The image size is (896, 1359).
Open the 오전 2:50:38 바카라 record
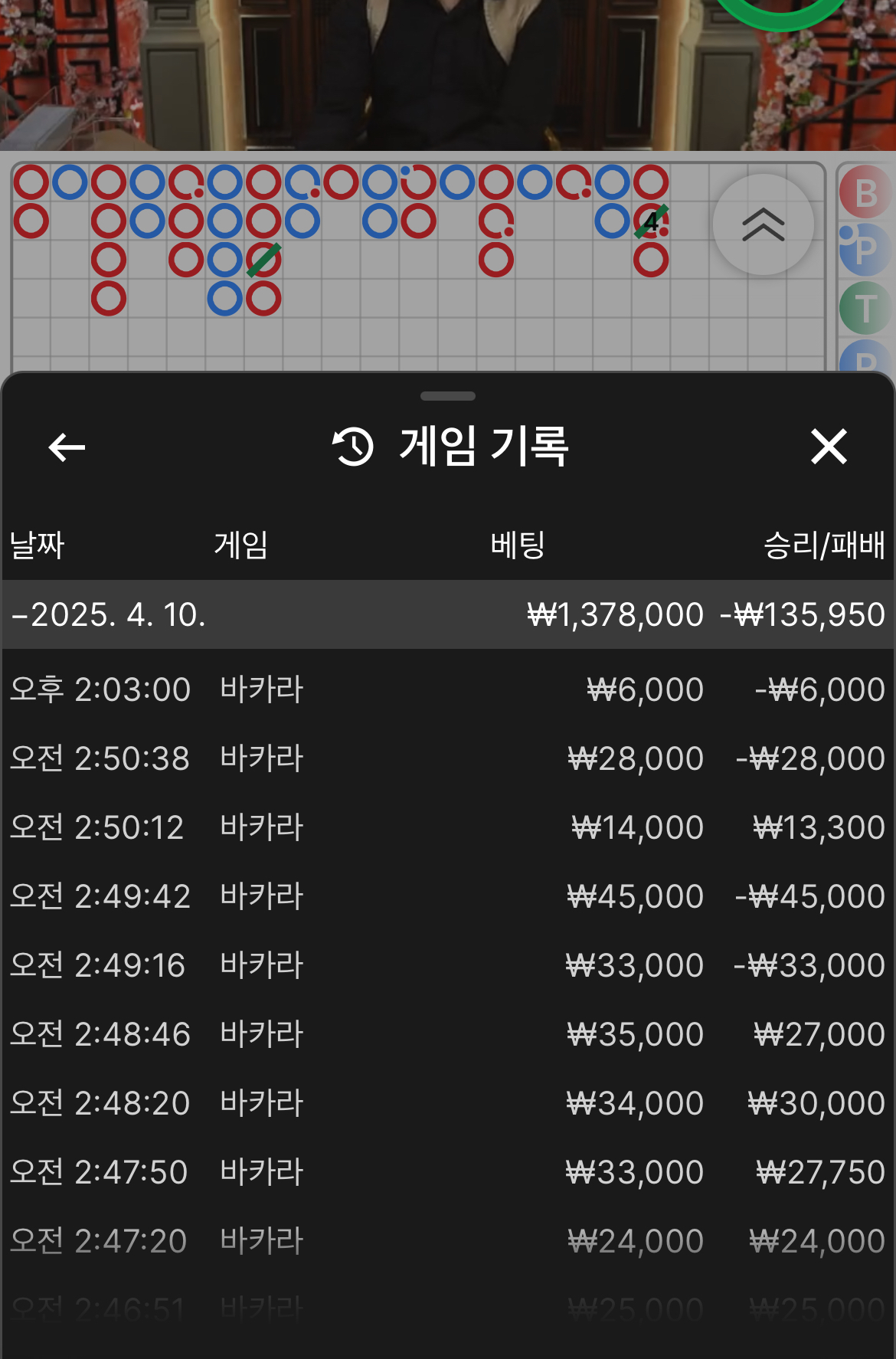[448, 758]
